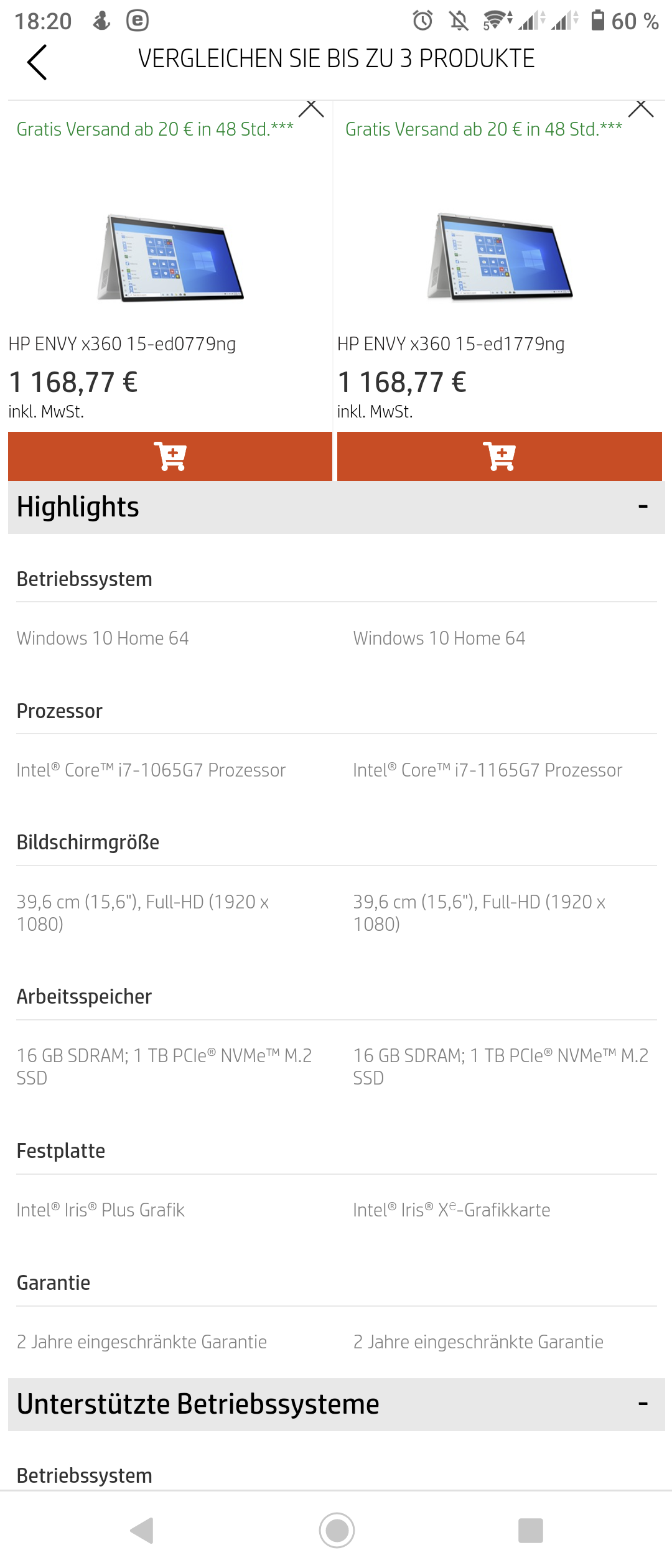Open recent apps from the navigation bar
This screenshot has width=672, height=1568.
click(x=530, y=1530)
